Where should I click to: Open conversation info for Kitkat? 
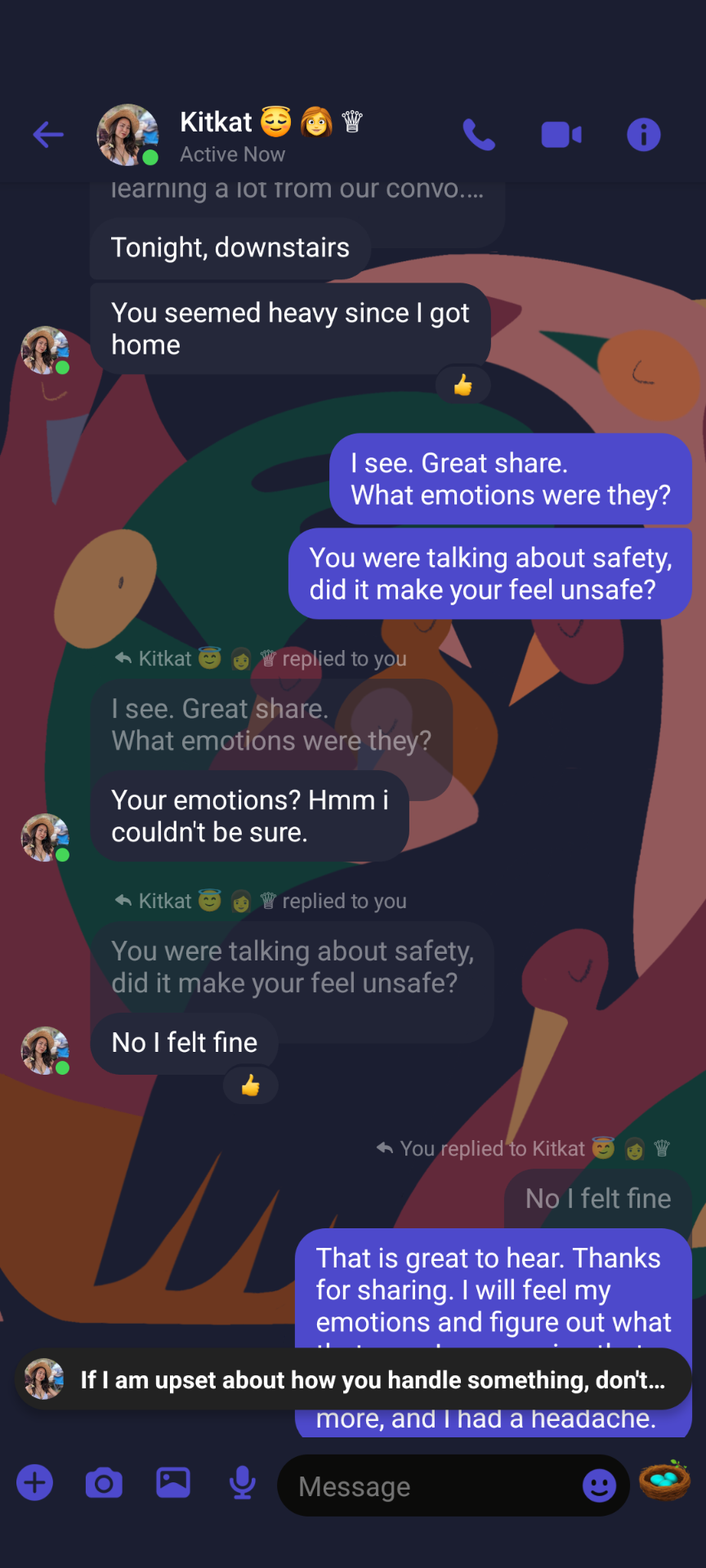[x=643, y=135]
